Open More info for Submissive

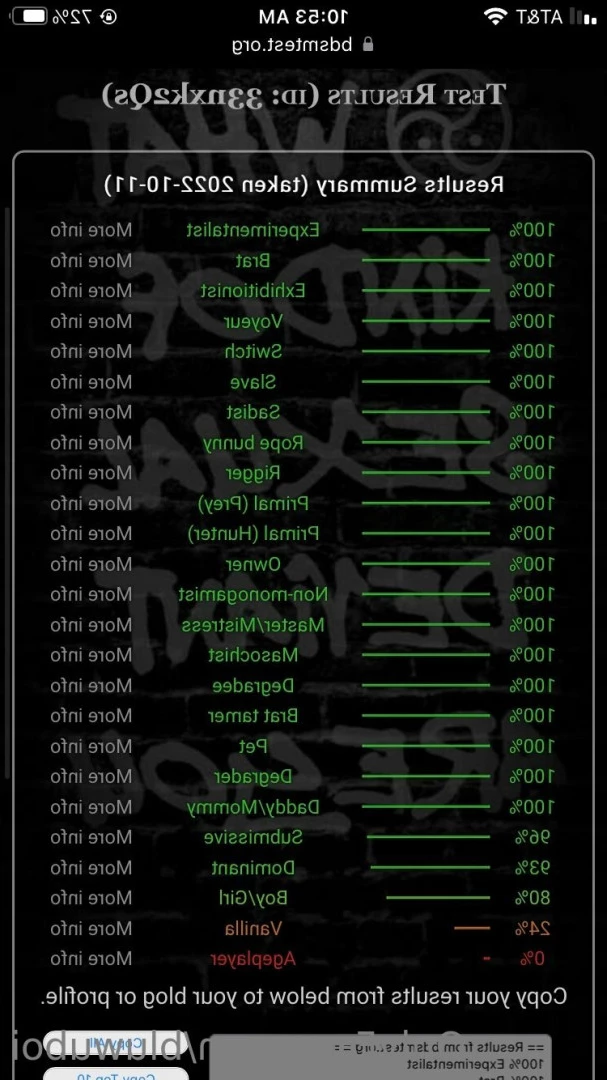[91, 837]
